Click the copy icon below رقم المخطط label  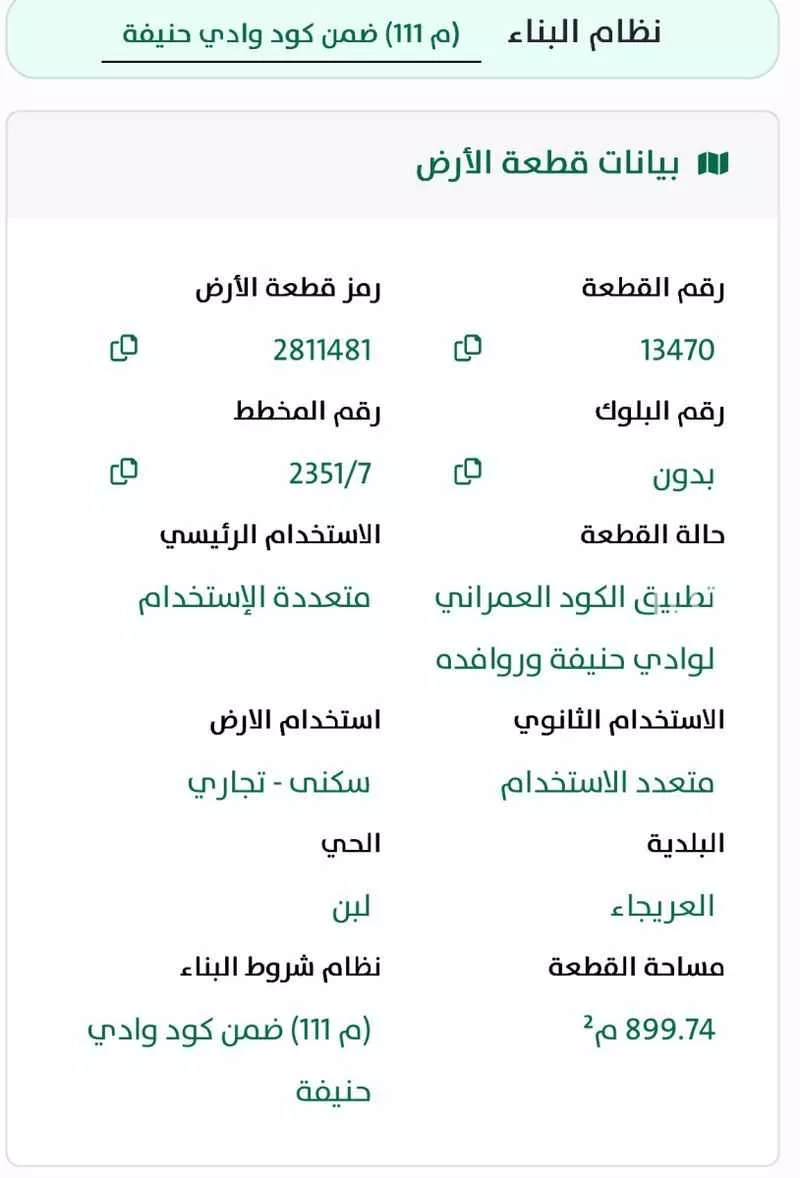[124, 473]
